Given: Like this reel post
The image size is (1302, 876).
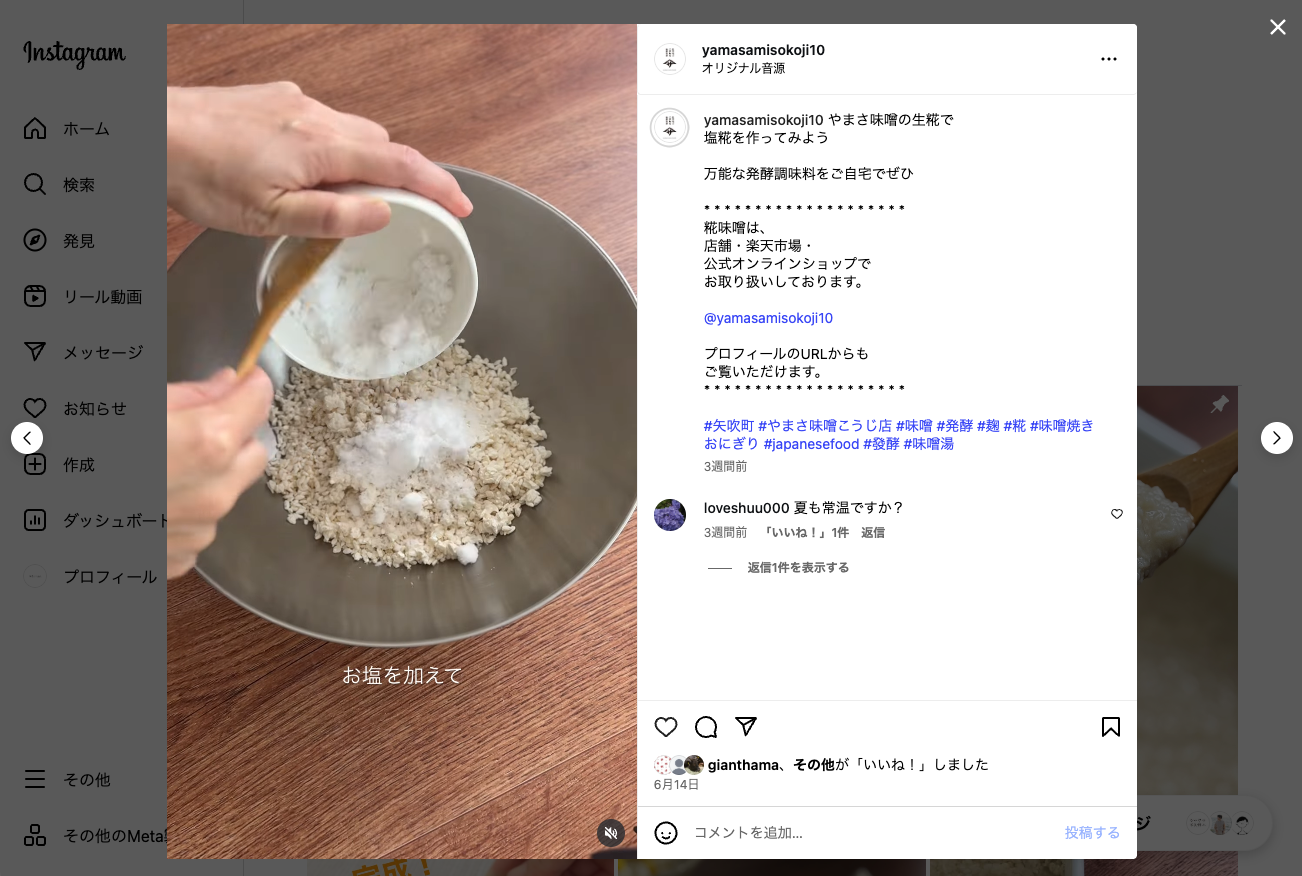Looking at the screenshot, I should 666,727.
